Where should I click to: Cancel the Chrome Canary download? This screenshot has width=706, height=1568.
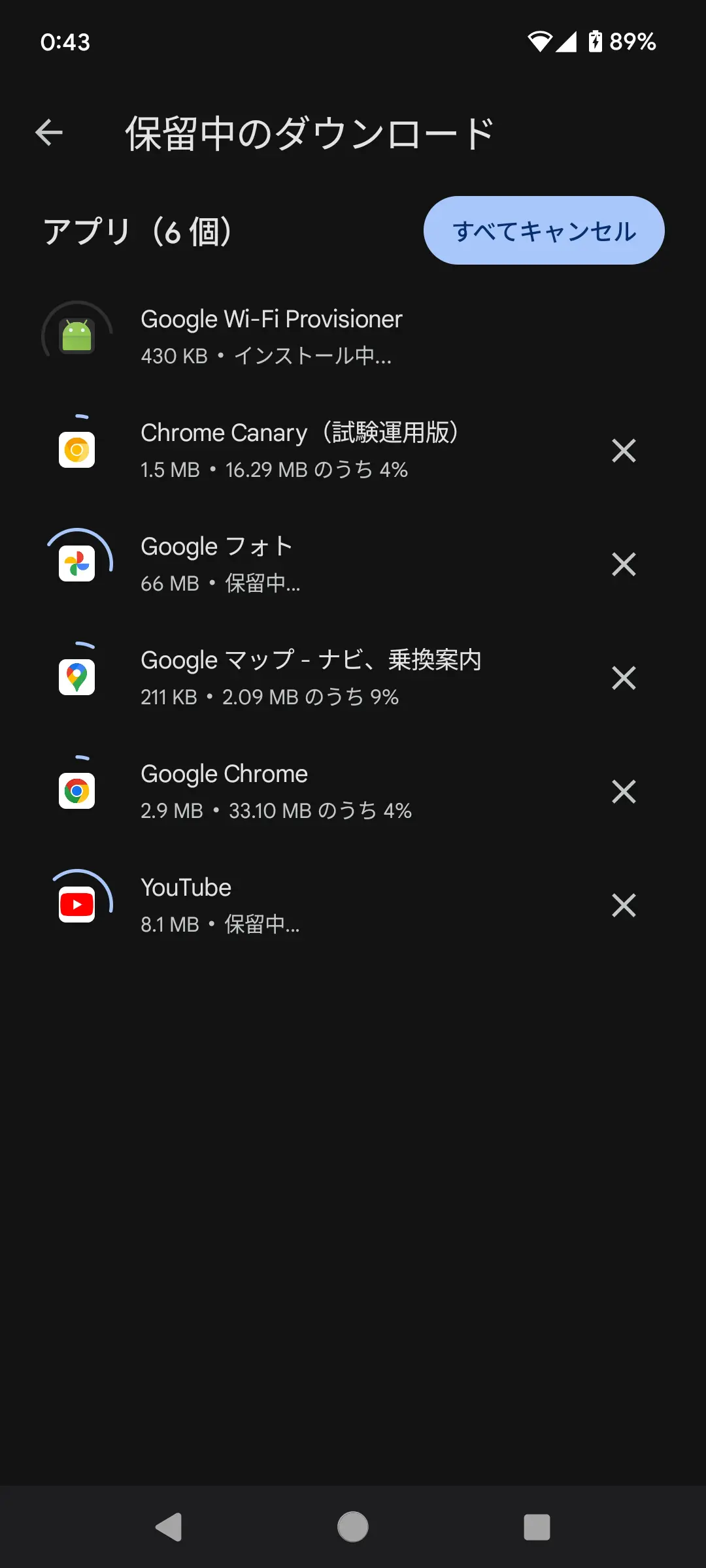(624, 451)
